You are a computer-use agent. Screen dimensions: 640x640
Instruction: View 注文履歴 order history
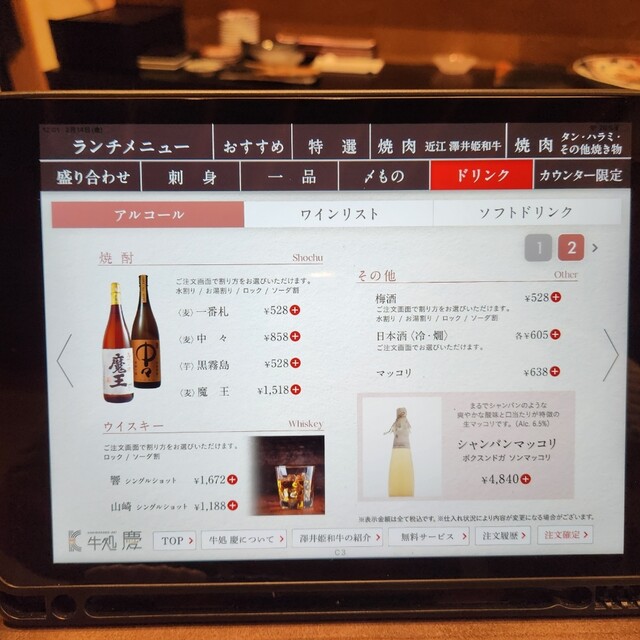[x=502, y=535]
